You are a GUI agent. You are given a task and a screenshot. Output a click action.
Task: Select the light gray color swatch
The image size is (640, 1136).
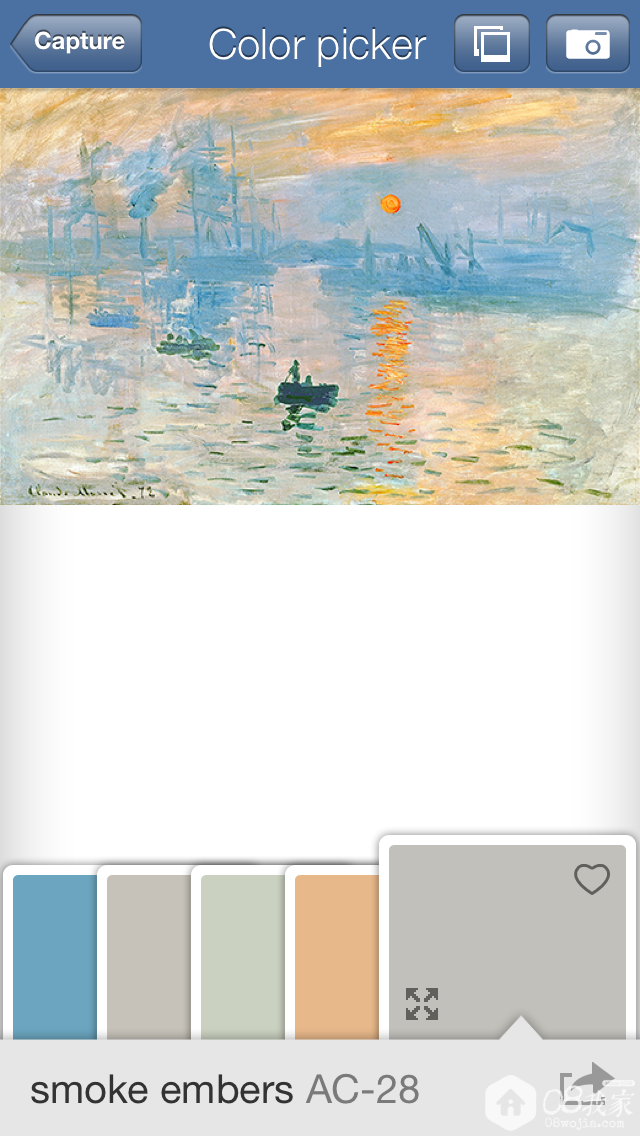coord(148,955)
